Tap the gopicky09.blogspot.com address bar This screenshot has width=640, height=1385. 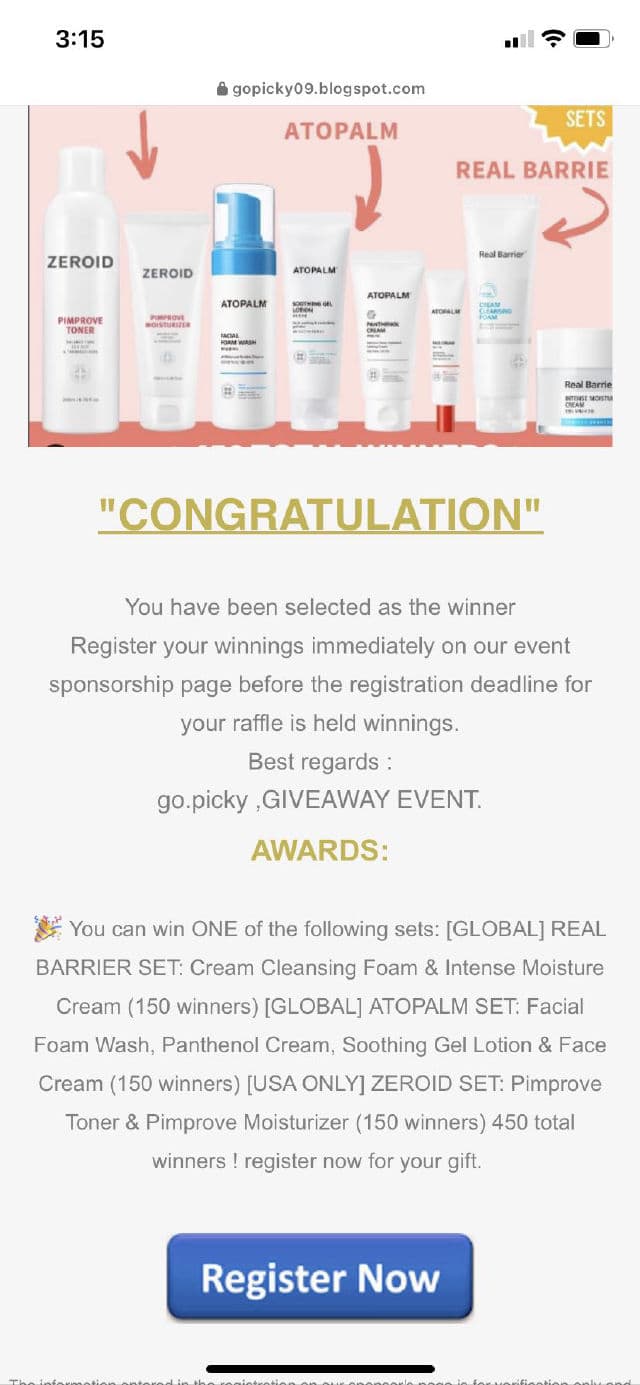pyautogui.click(x=320, y=88)
